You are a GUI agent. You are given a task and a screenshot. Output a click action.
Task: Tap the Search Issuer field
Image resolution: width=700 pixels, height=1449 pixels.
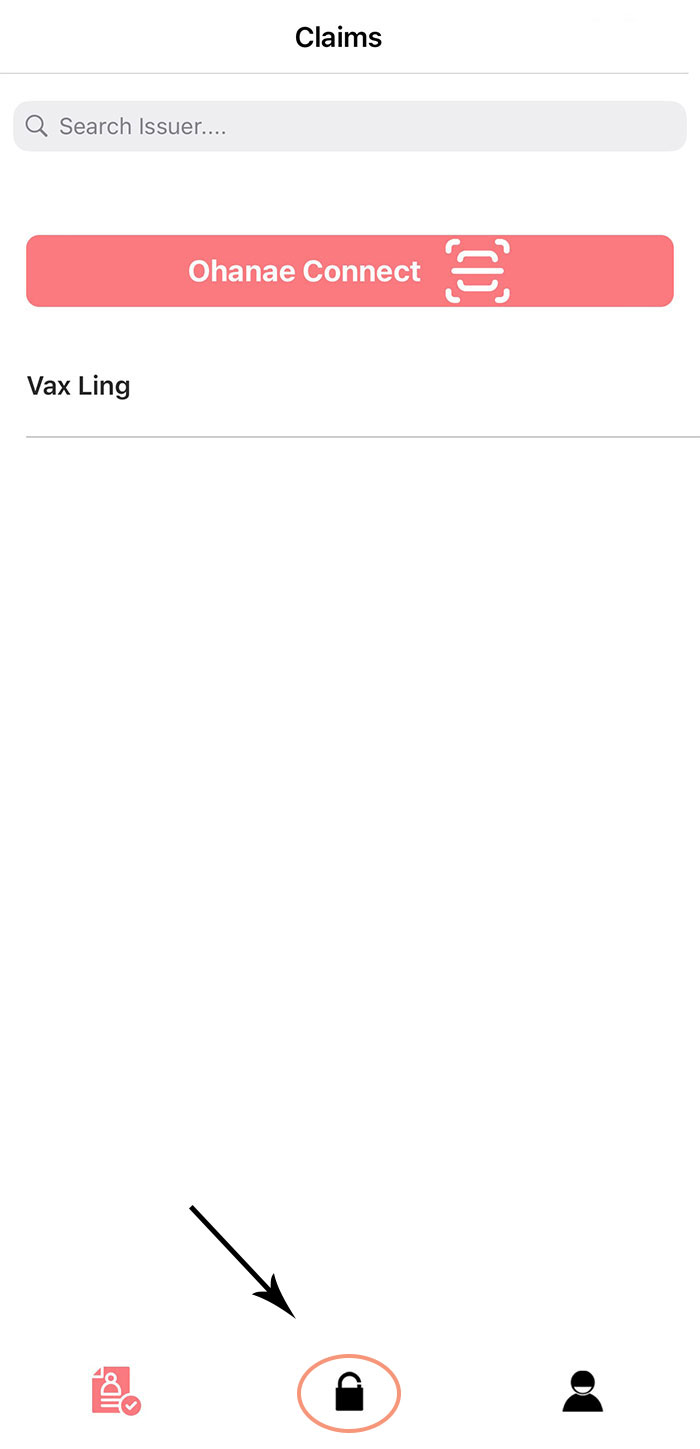[x=350, y=126]
